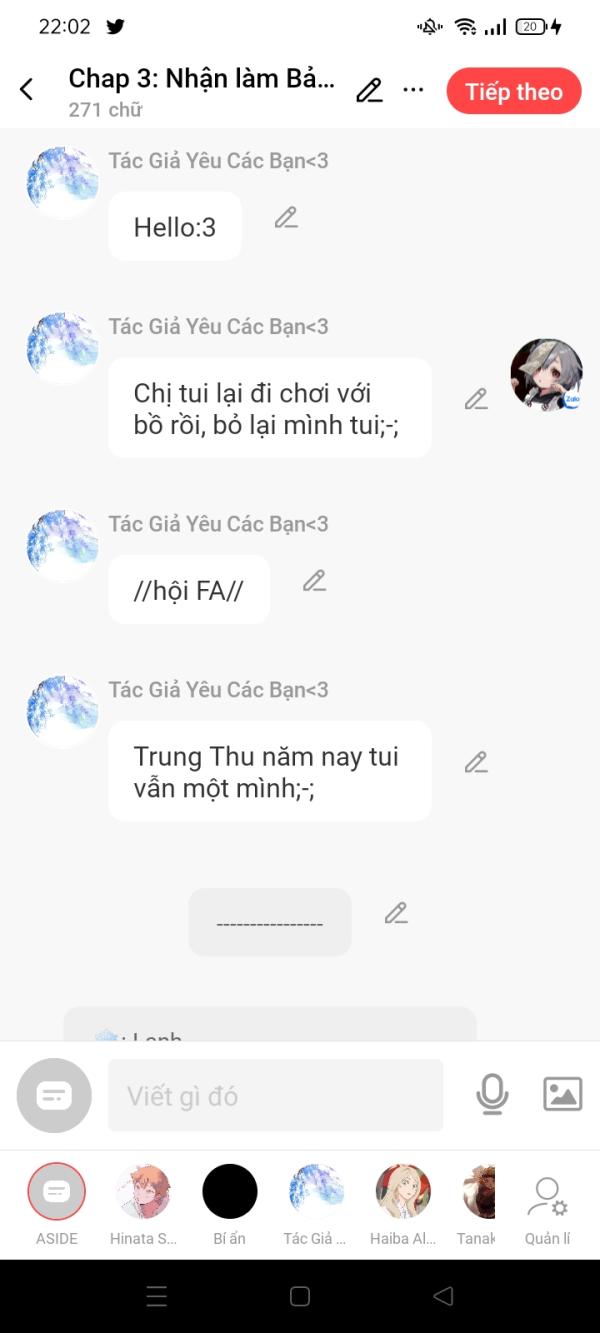Choose Tác Giả ... in character bar
Screen dimensions: 600x1333
click(x=316, y=1191)
